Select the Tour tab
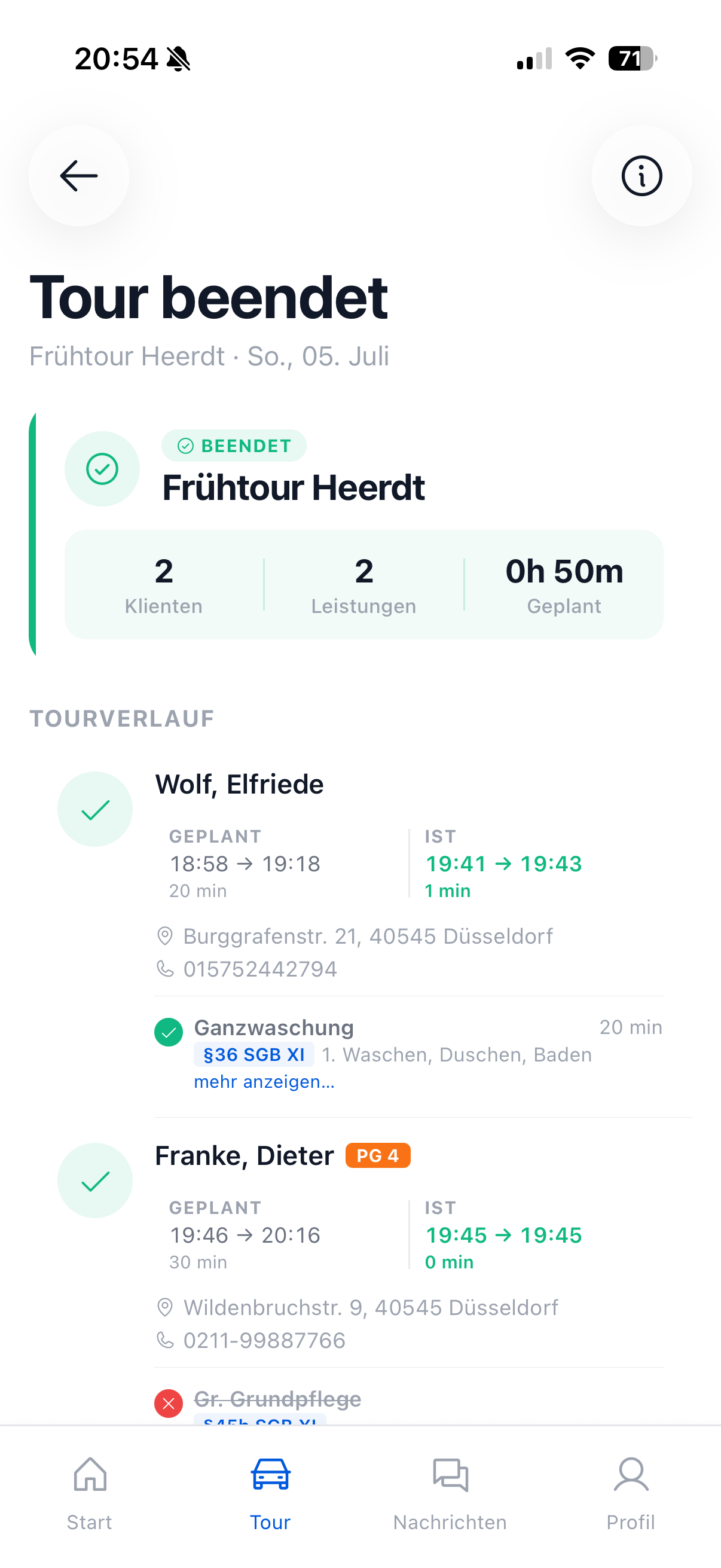This screenshot has height=1568, width=721. tap(270, 1494)
